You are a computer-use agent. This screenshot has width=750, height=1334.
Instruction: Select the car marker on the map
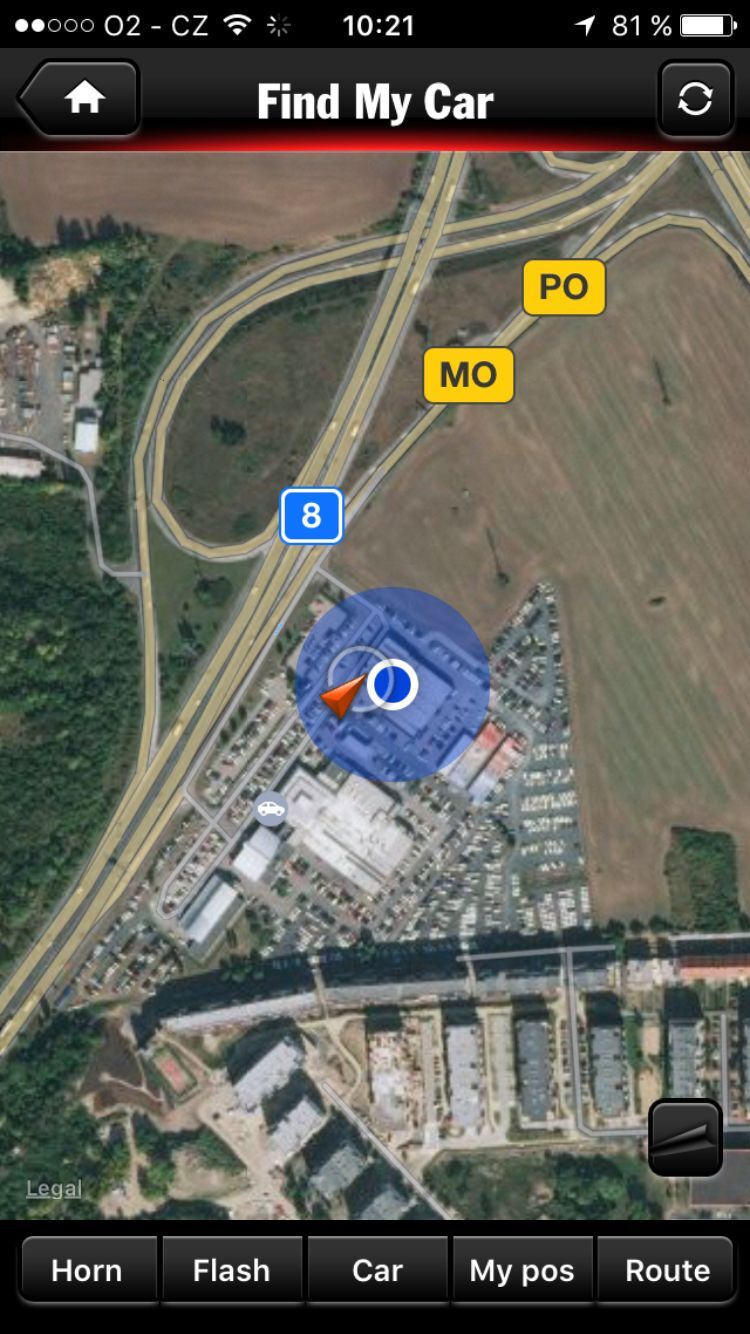click(270, 808)
